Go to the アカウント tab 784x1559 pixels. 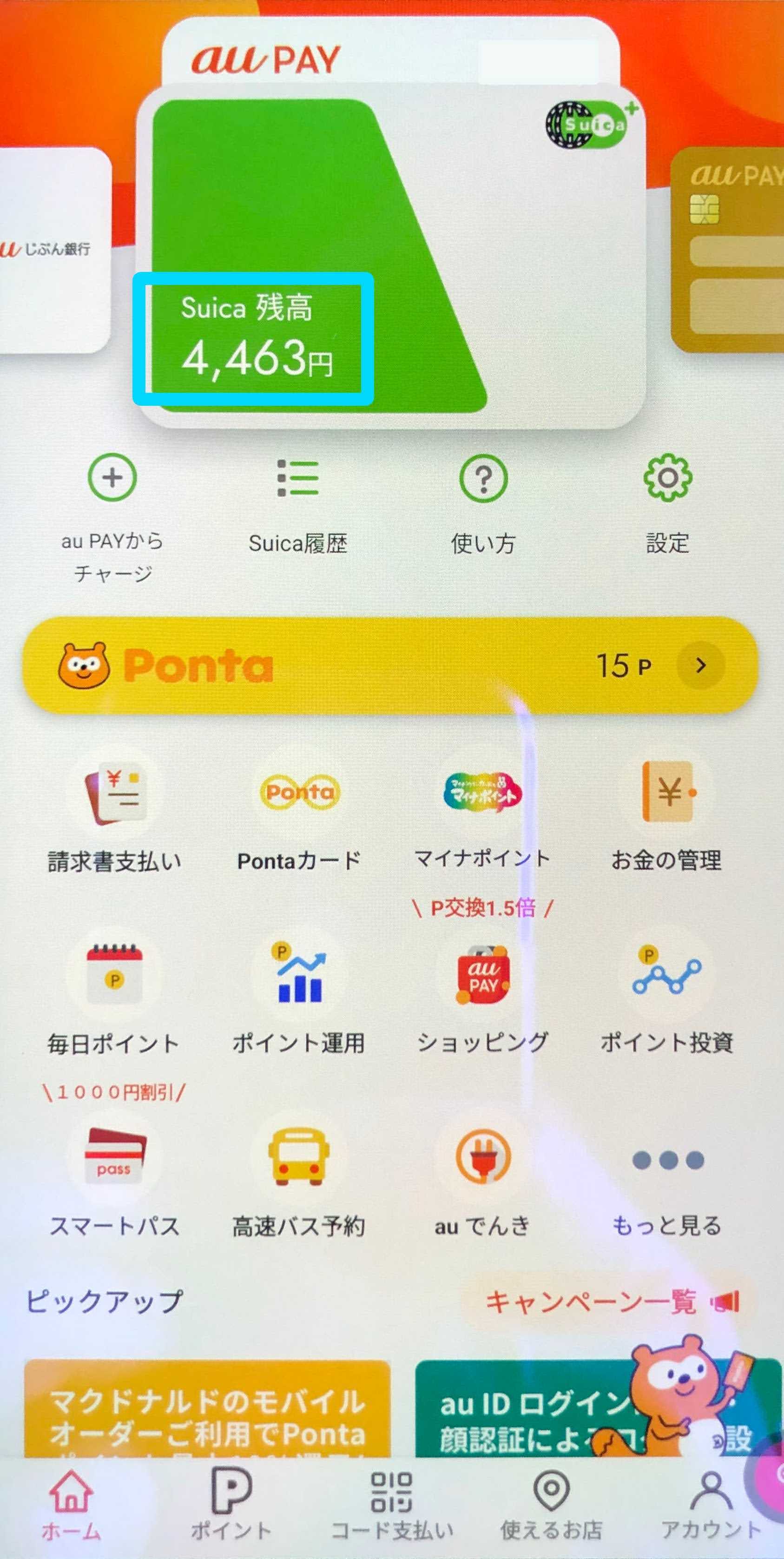pyautogui.click(x=711, y=1505)
